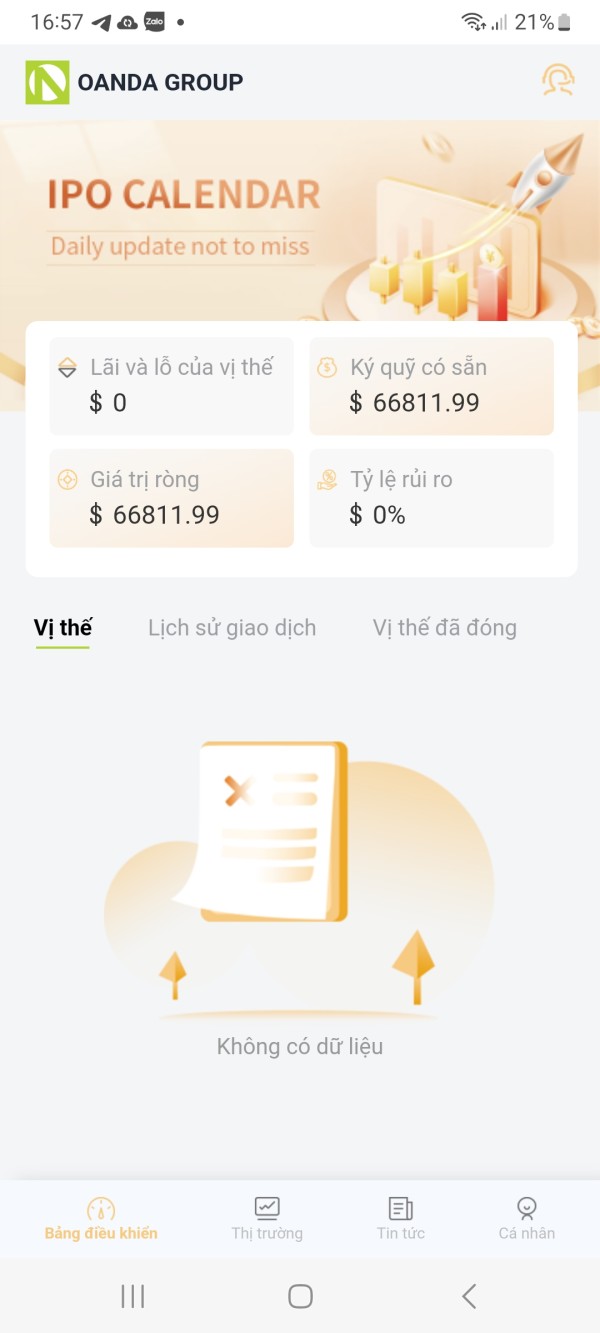This screenshot has width=600, height=1333.
Task: Go to the Cá nhân profile tab
Action: tap(527, 1219)
